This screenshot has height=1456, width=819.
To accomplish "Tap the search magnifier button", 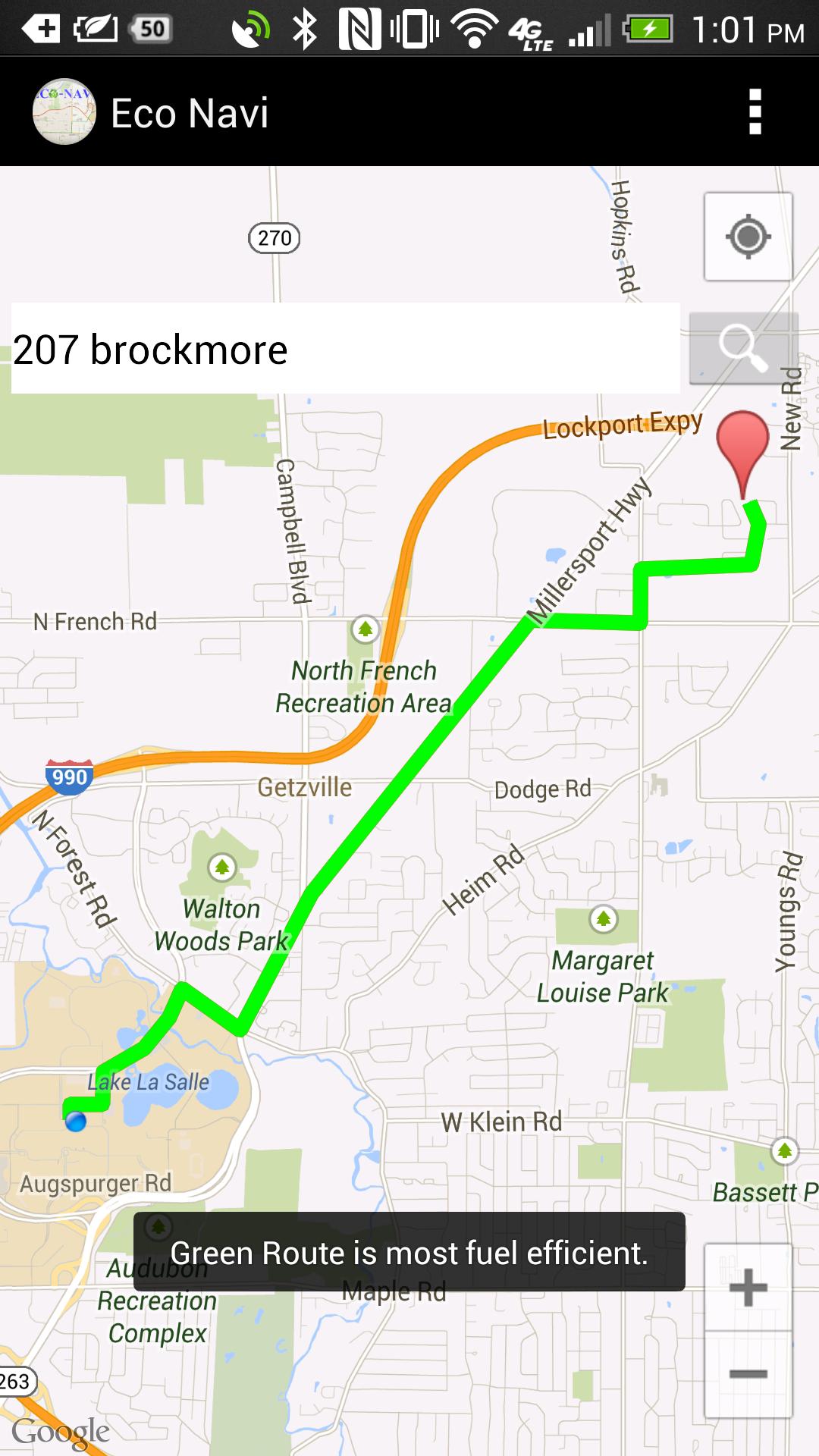I will pyautogui.click(x=743, y=348).
